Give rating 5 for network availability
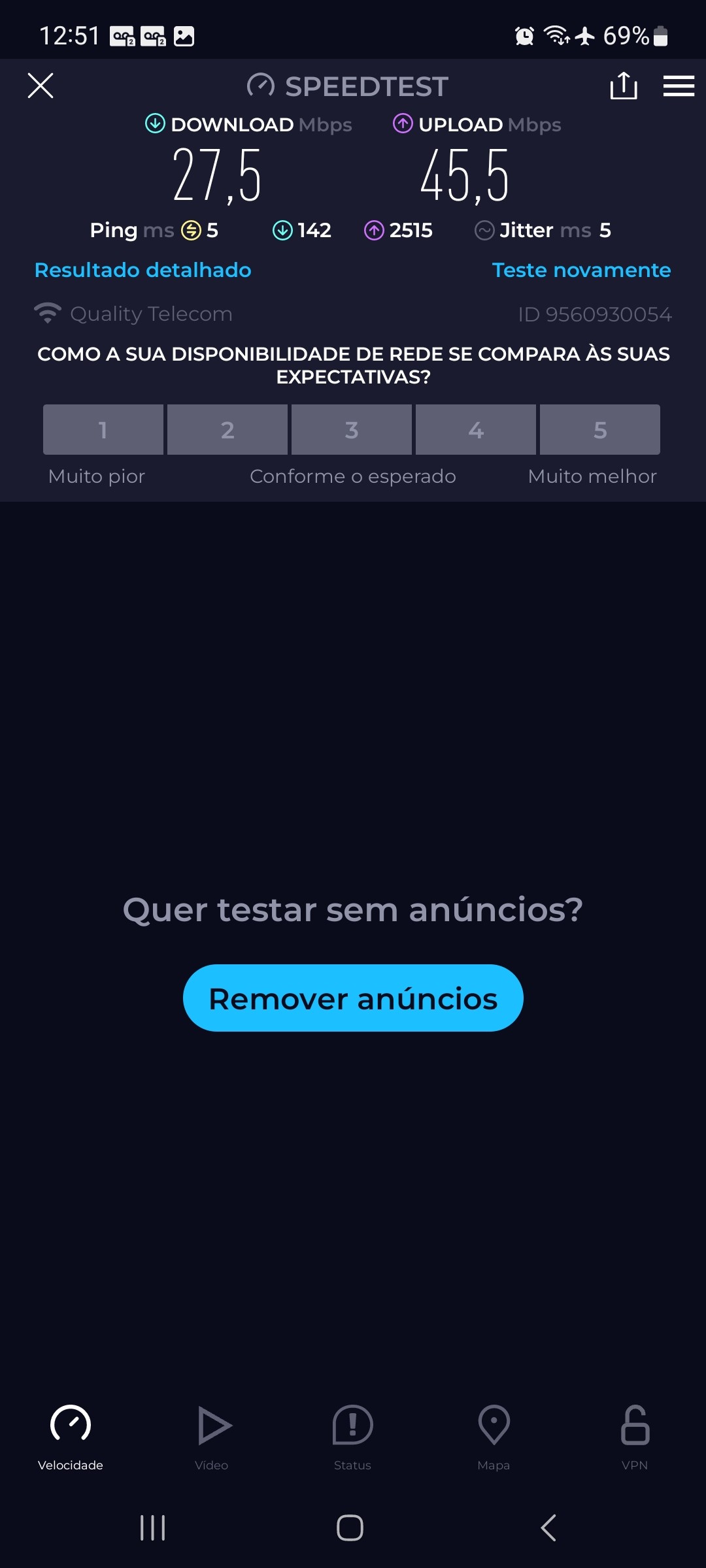 click(600, 429)
